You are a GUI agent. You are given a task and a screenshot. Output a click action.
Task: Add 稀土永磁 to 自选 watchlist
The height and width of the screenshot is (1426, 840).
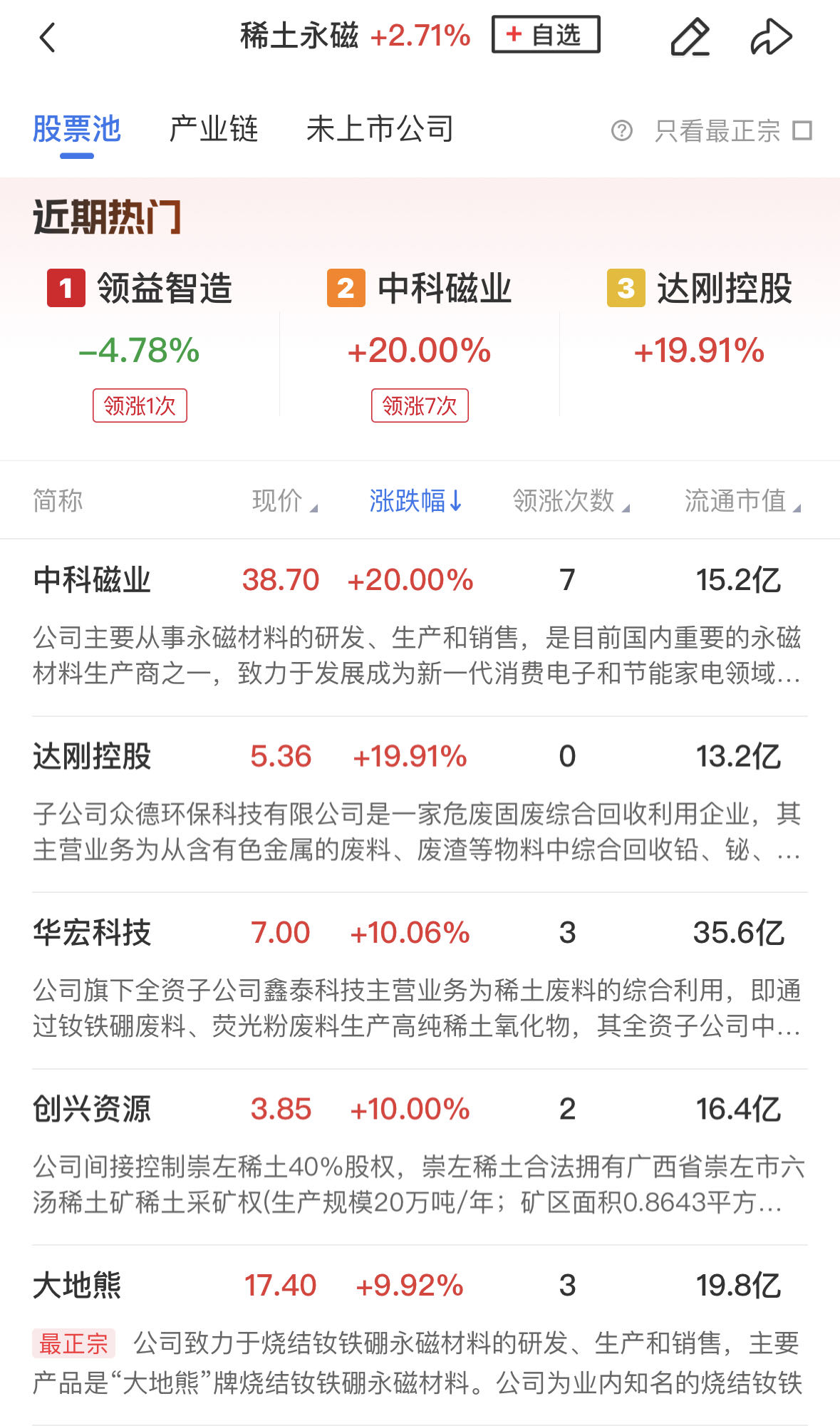coord(545,35)
